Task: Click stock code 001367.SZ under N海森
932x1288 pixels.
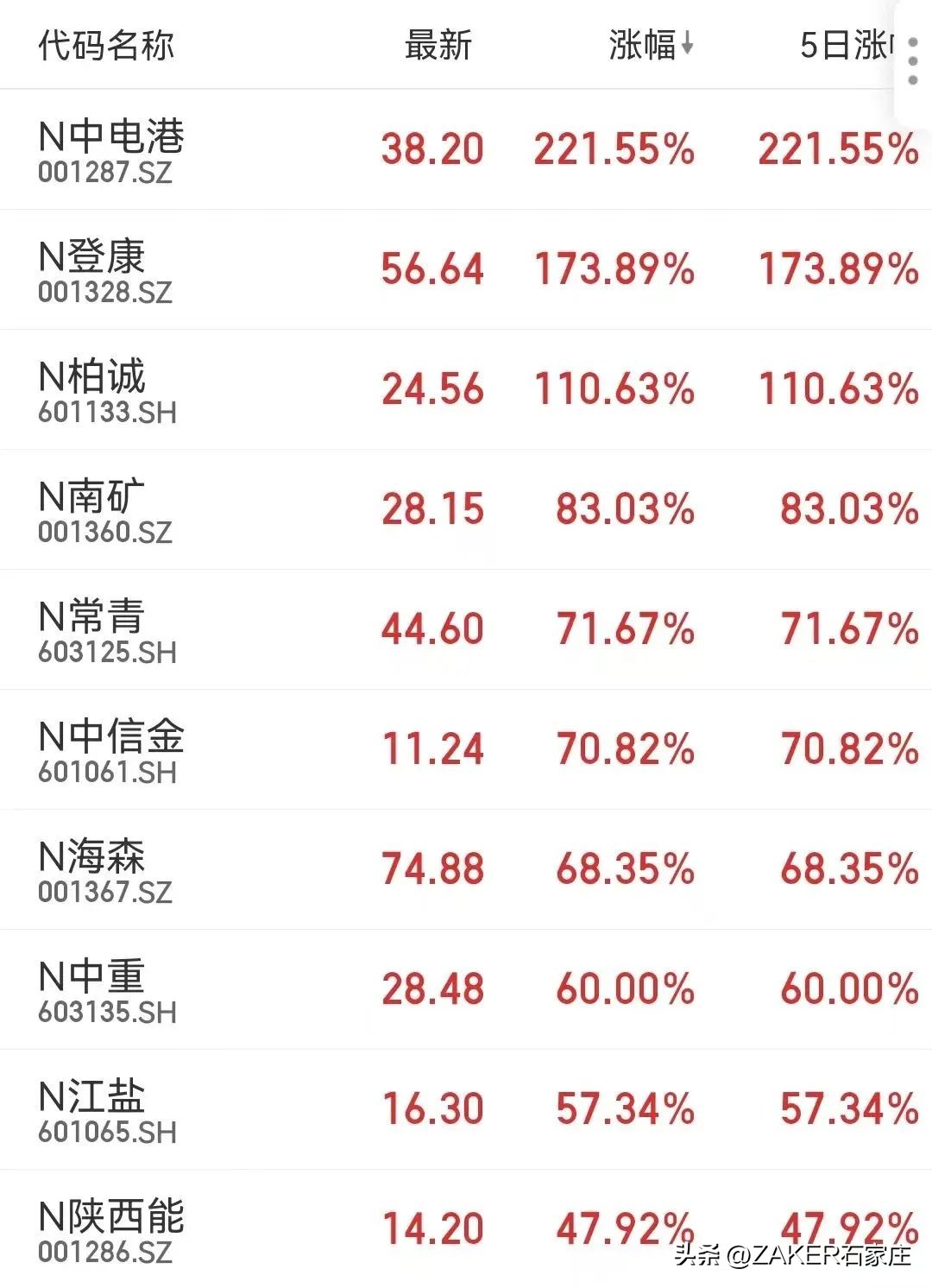Action: click(x=104, y=893)
